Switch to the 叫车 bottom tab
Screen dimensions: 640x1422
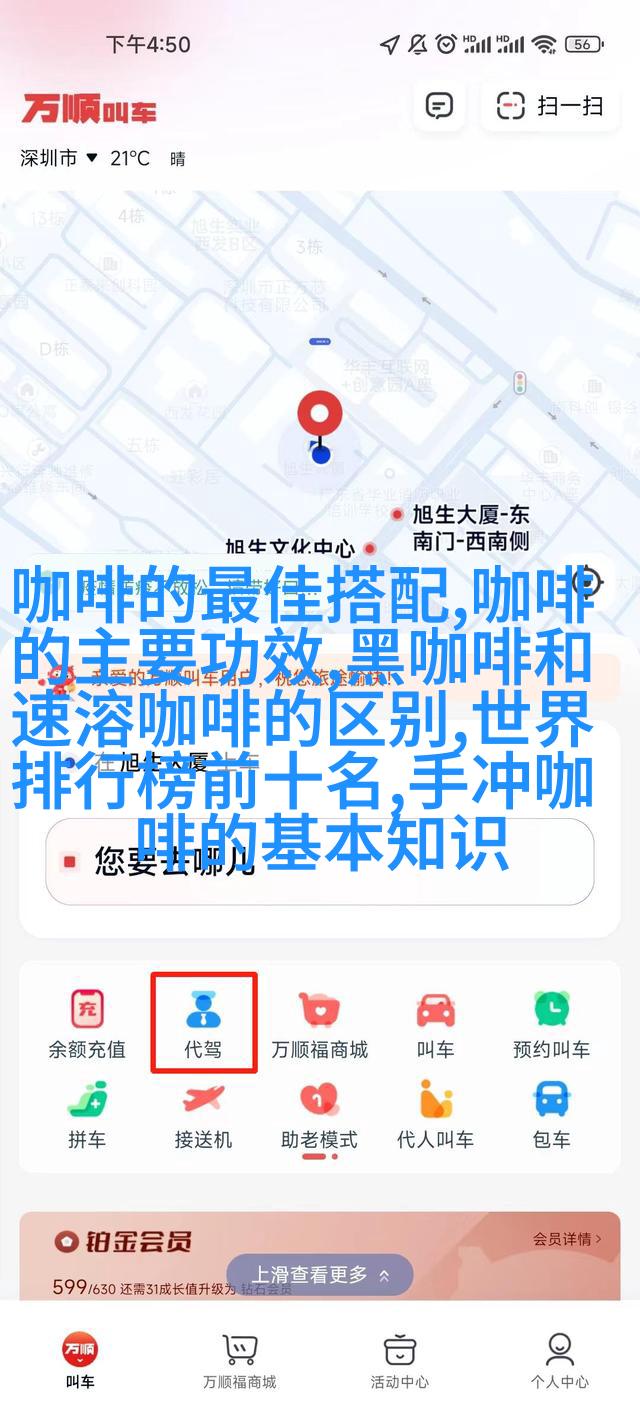[x=80, y=1361]
